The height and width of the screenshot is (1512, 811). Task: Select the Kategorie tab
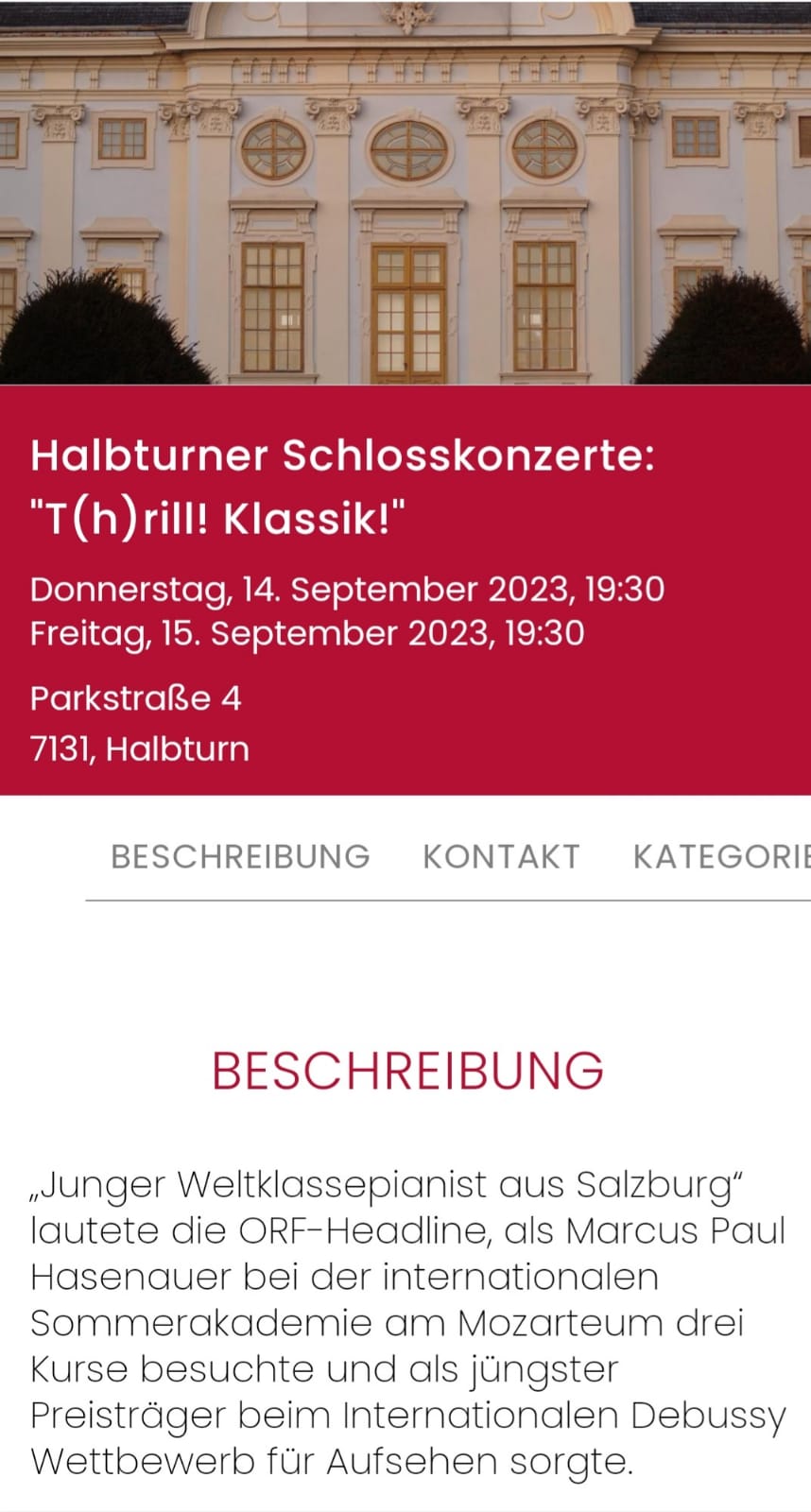point(720,856)
